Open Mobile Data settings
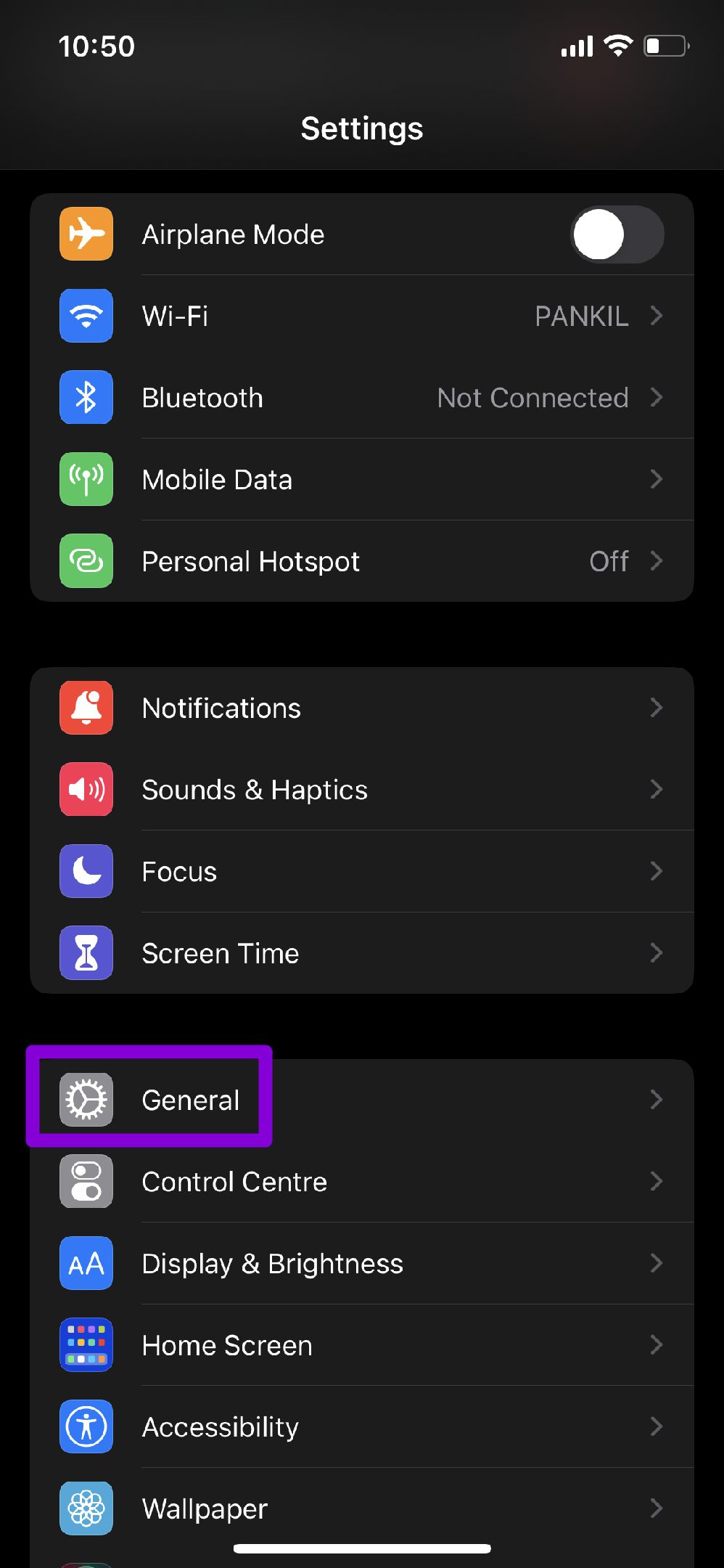This screenshot has width=724, height=1568. (362, 479)
